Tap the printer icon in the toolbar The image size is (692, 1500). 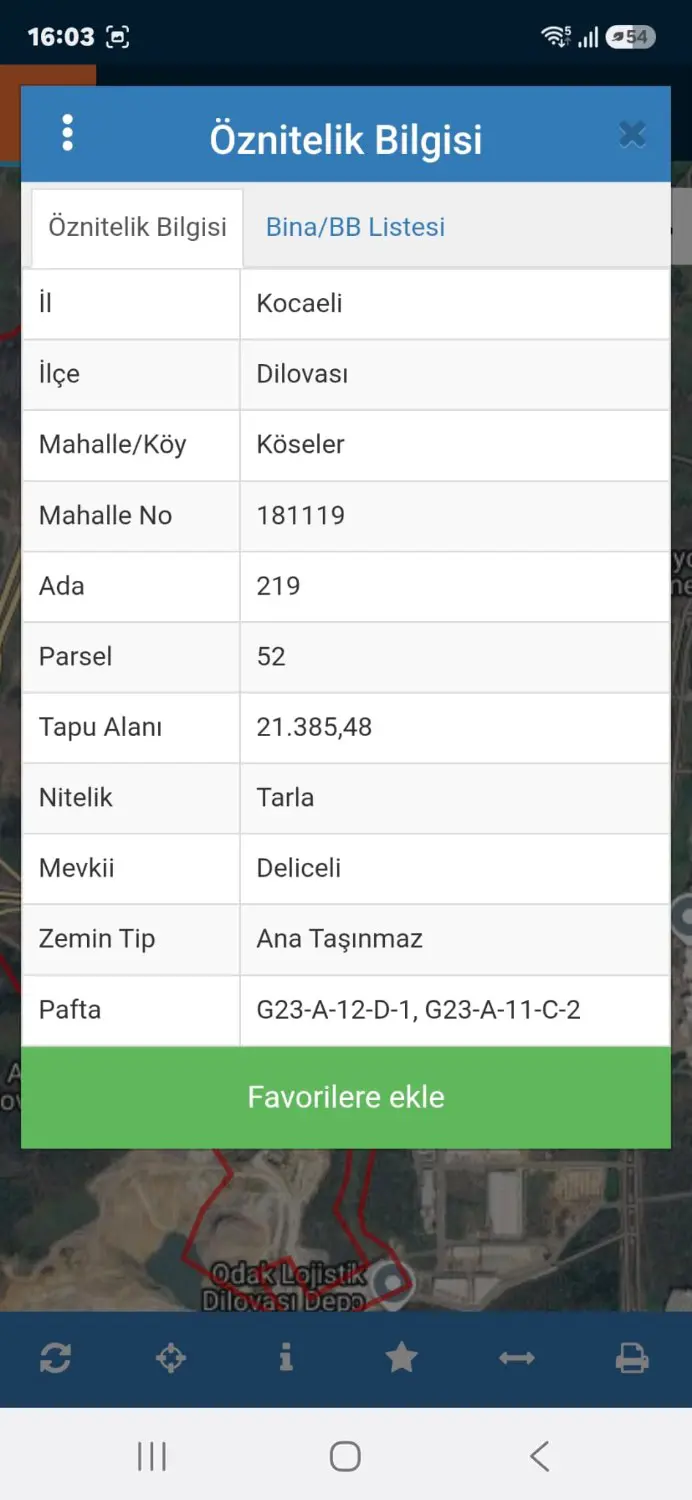click(x=632, y=1358)
